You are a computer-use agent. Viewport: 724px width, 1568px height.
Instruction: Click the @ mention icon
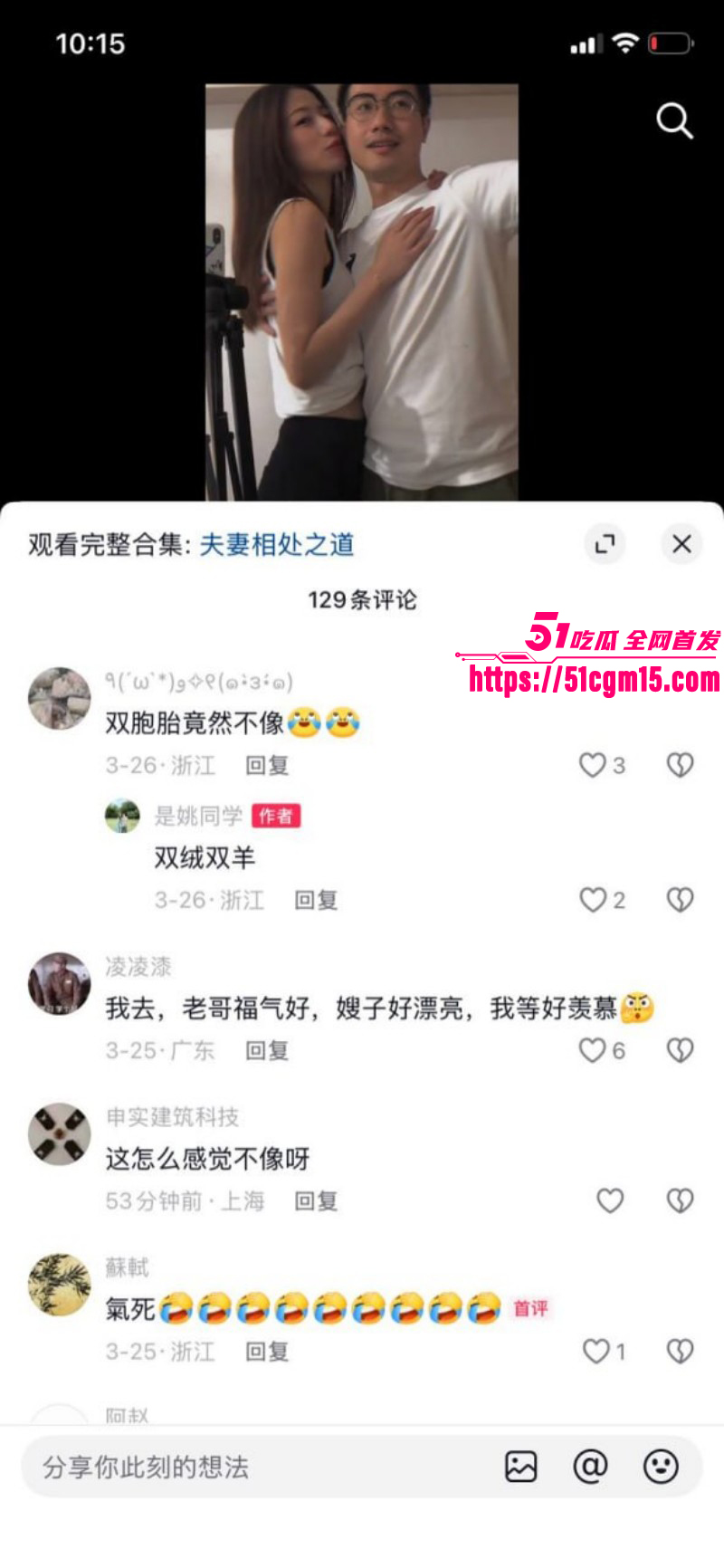tap(592, 1465)
